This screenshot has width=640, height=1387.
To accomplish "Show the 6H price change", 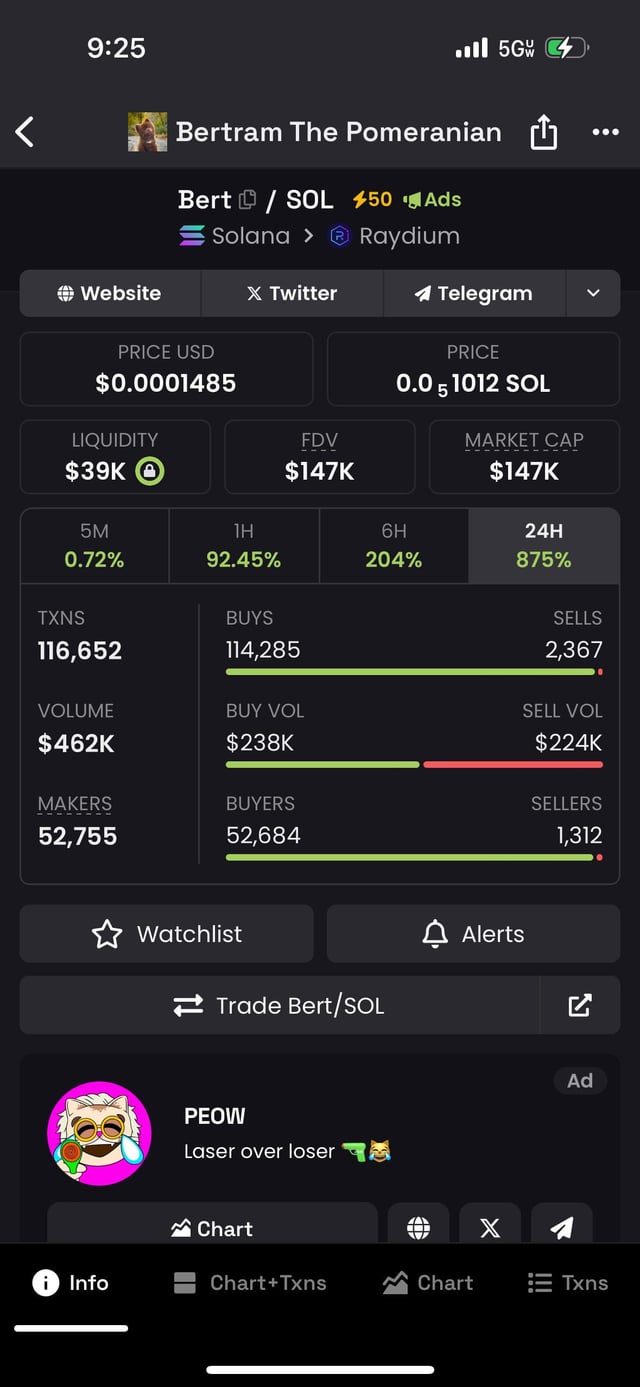I will point(393,546).
